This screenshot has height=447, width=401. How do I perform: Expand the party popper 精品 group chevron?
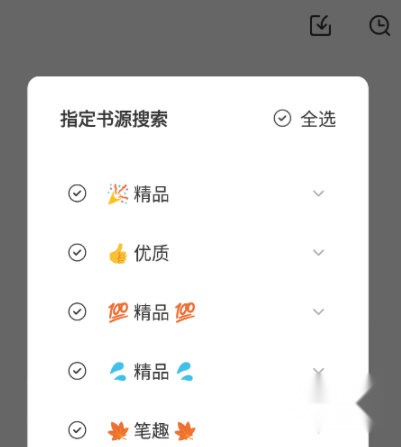319,193
